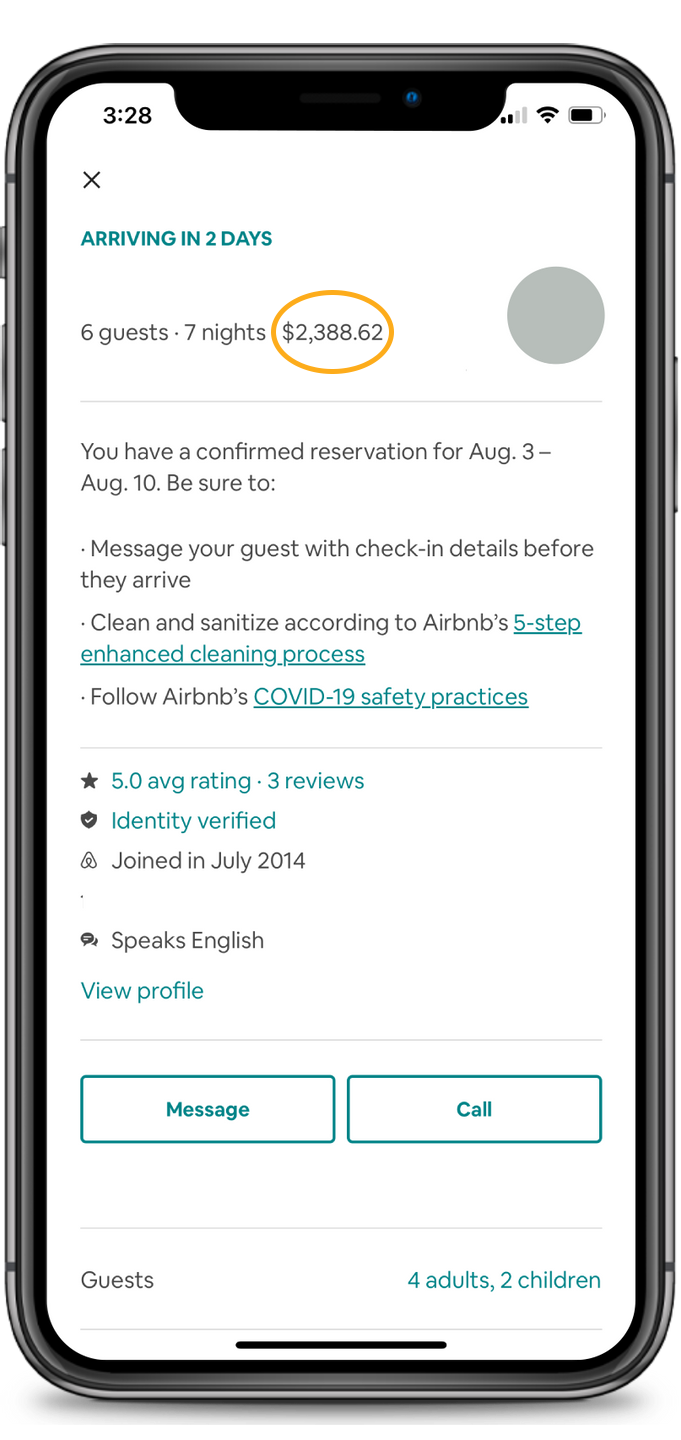This screenshot has width=681, height=1440.
Task: Open COVID-19 safety practices link
Action: coord(390,697)
